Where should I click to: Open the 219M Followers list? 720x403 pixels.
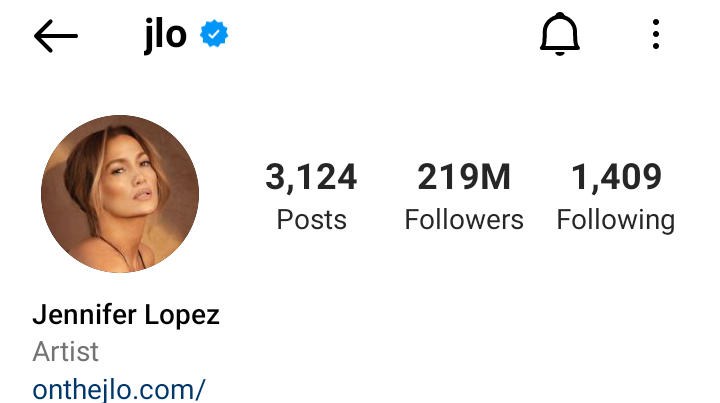[x=464, y=197]
